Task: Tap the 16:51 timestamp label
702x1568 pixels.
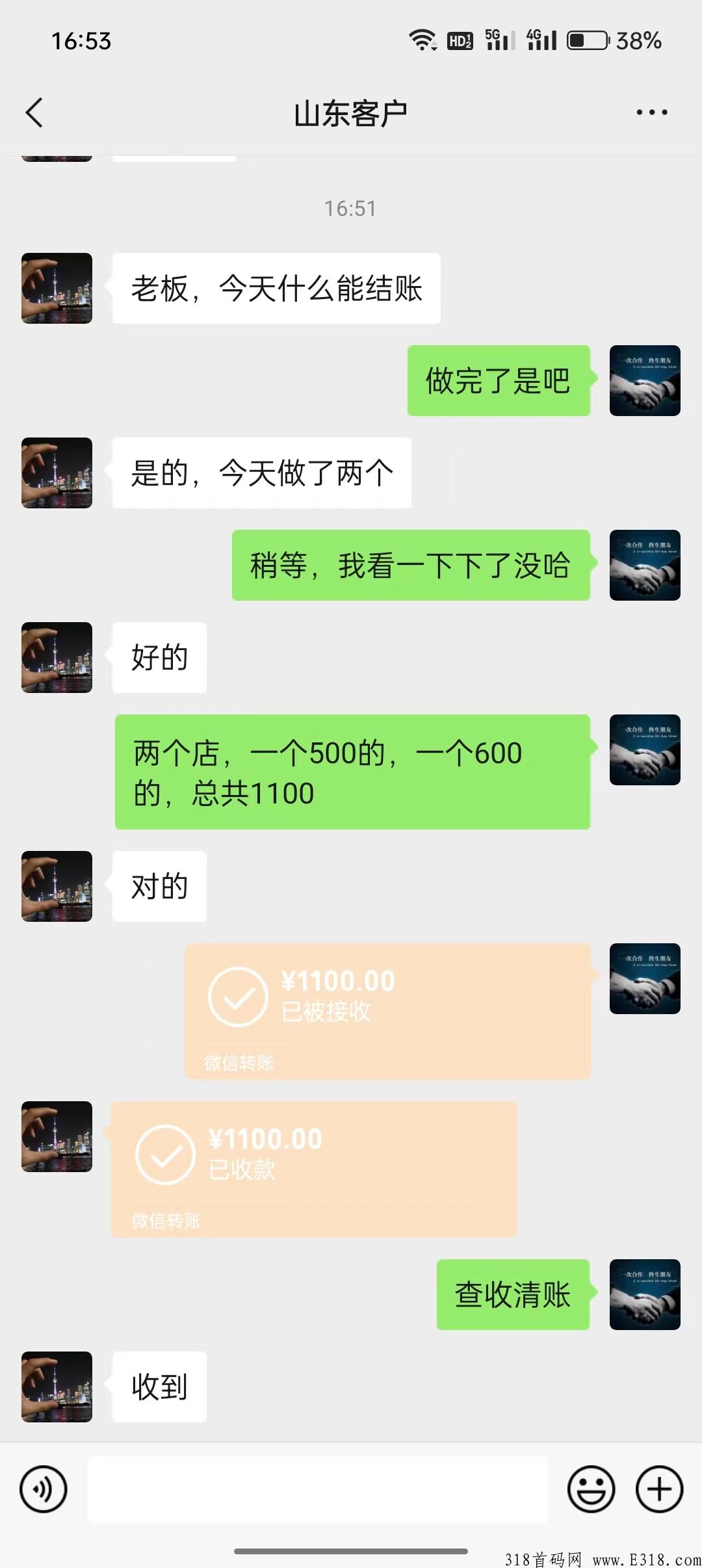Action: (351, 209)
